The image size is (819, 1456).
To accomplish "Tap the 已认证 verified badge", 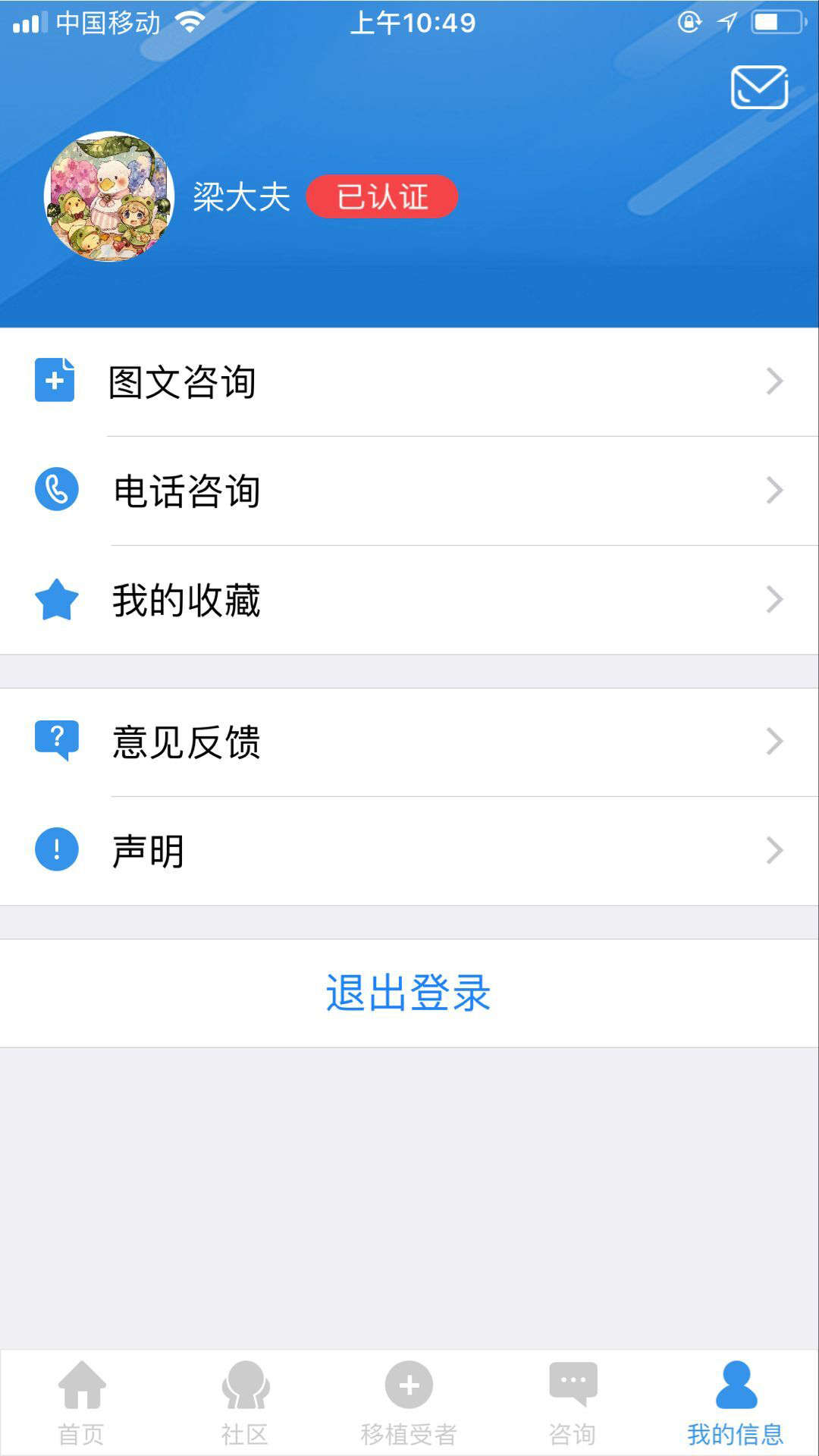I will [x=382, y=197].
